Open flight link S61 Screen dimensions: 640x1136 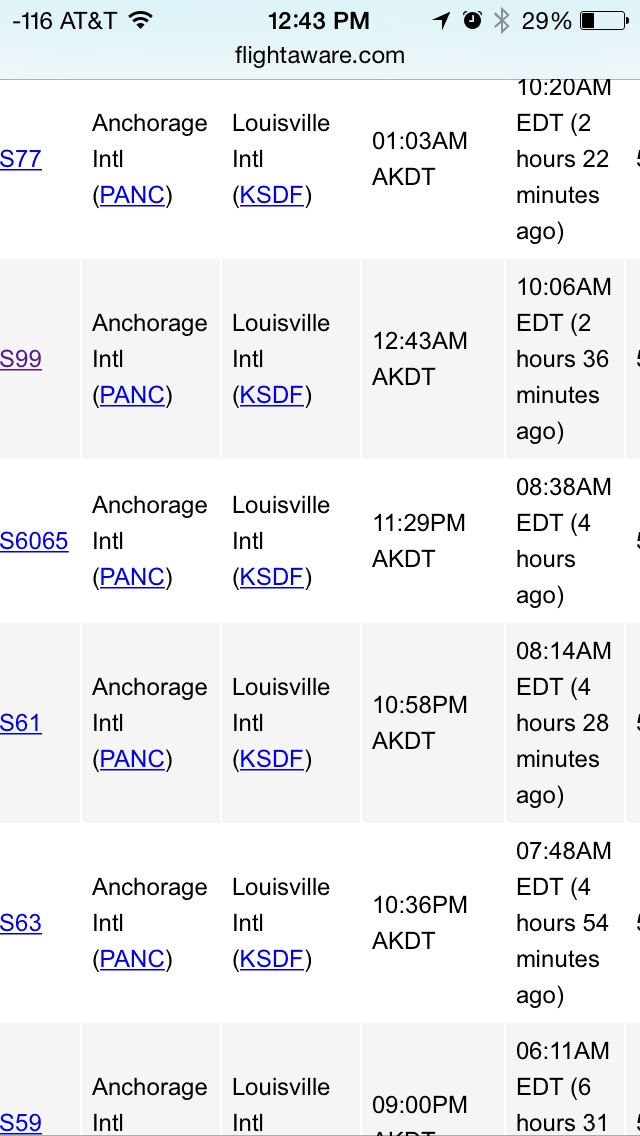pos(20,722)
